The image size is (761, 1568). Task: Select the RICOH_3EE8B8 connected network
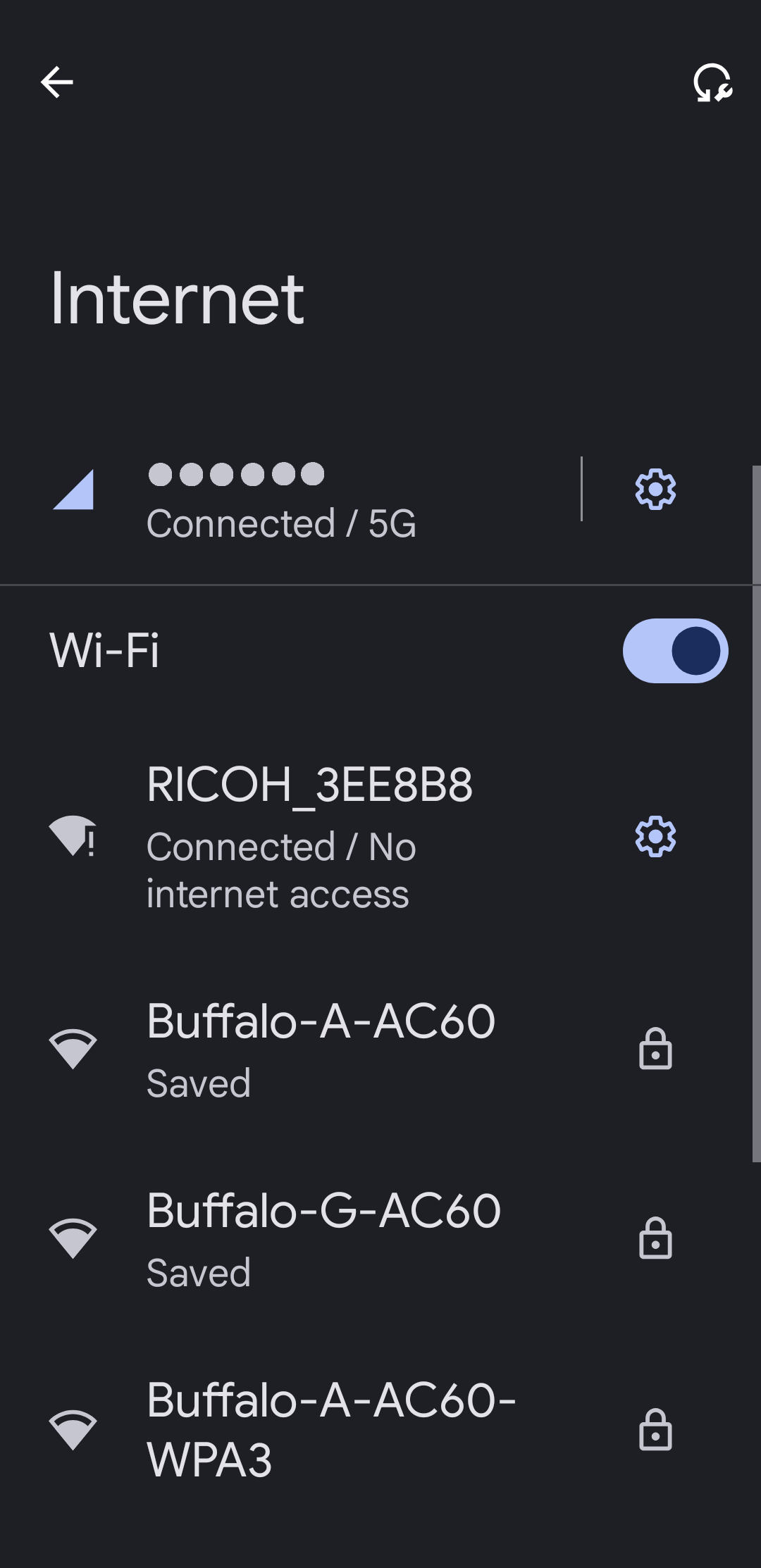(x=310, y=836)
